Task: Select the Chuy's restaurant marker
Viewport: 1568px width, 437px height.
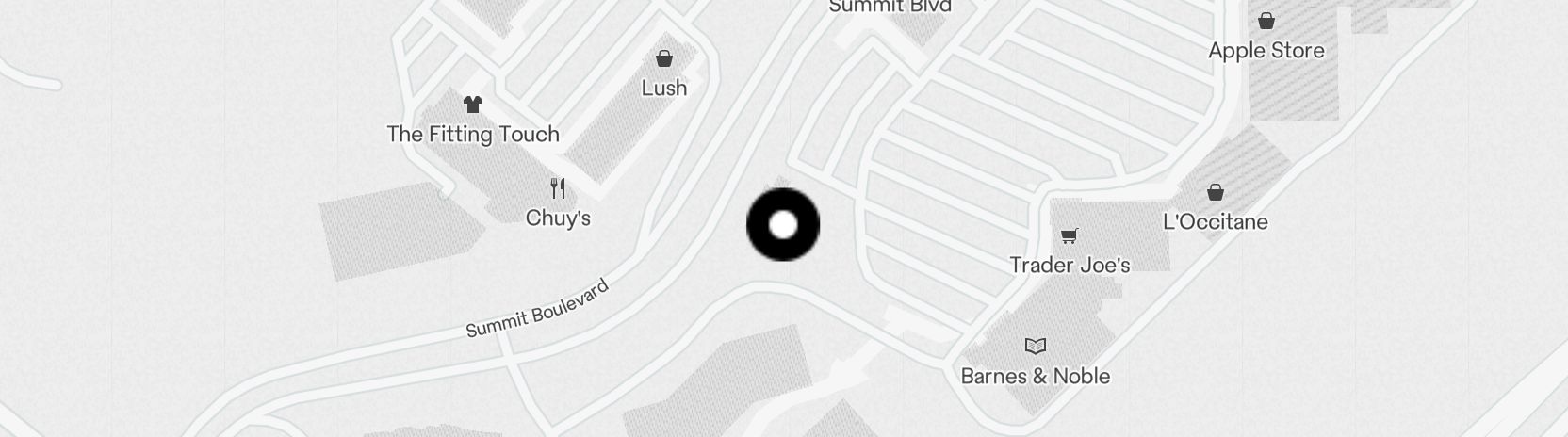Action: click(x=558, y=189)
